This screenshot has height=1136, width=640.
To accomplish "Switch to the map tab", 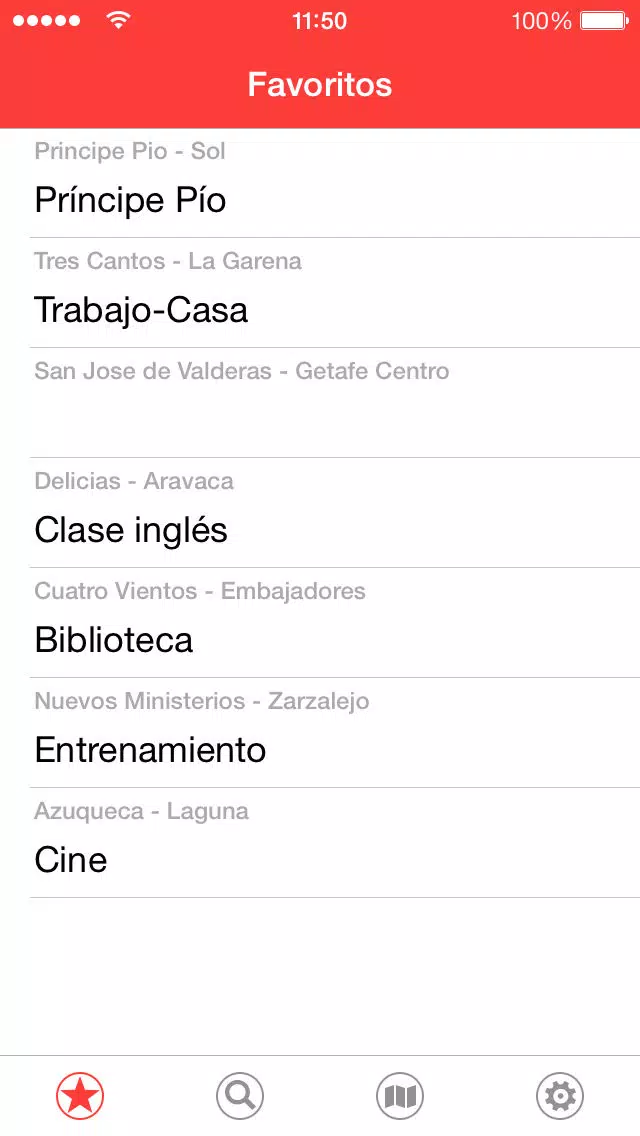I will 400,1095.
